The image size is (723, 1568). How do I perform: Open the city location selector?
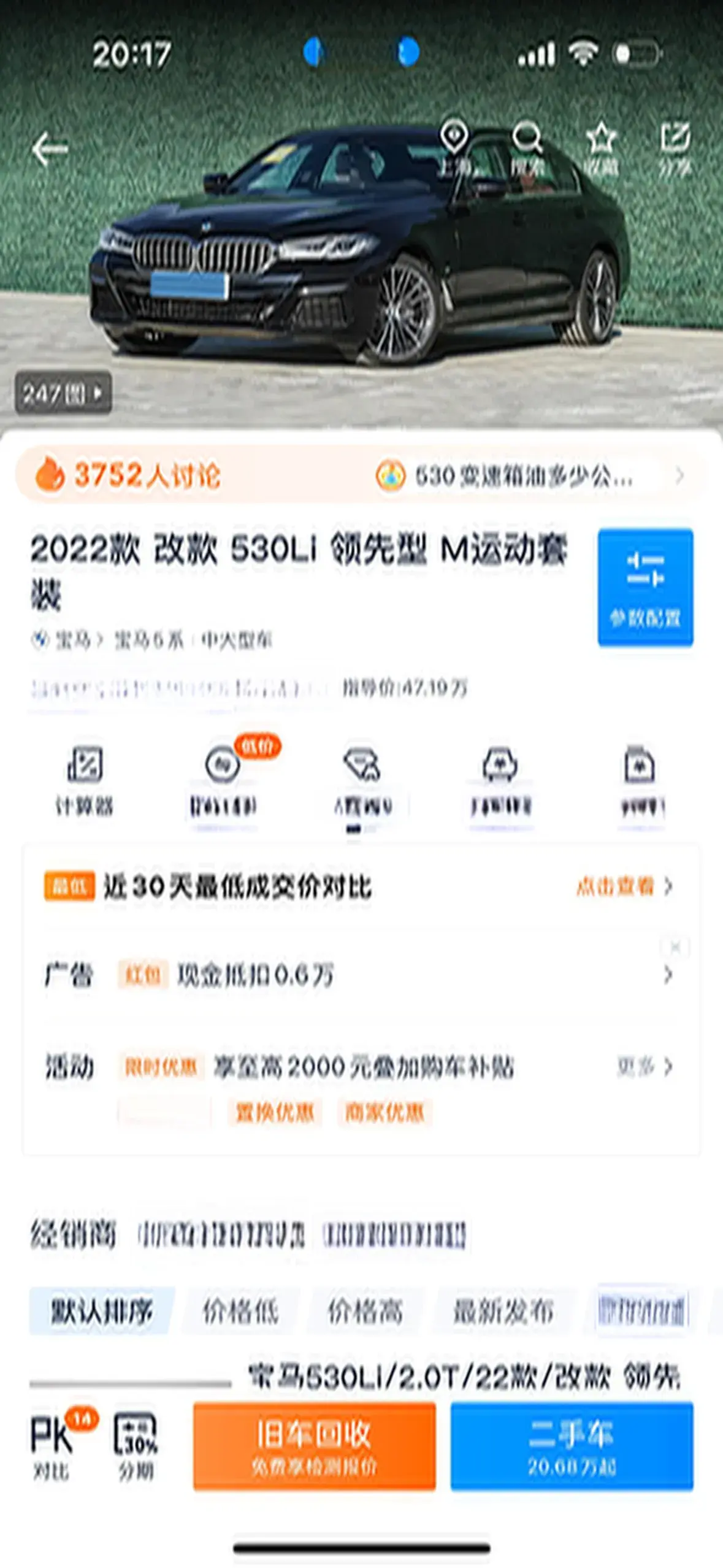(x=454, y=147)
